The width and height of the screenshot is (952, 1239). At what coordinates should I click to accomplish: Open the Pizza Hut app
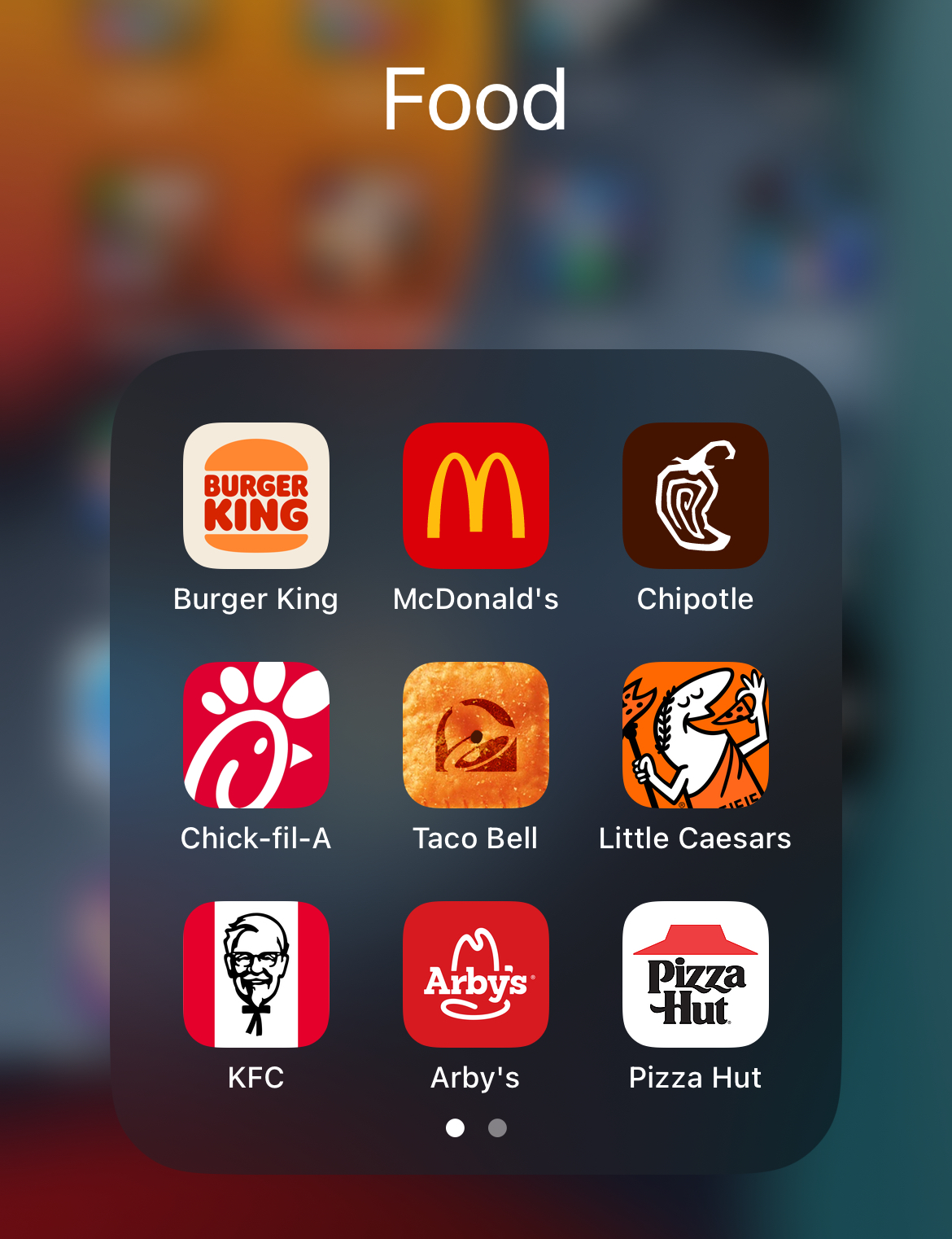(696, 974)
